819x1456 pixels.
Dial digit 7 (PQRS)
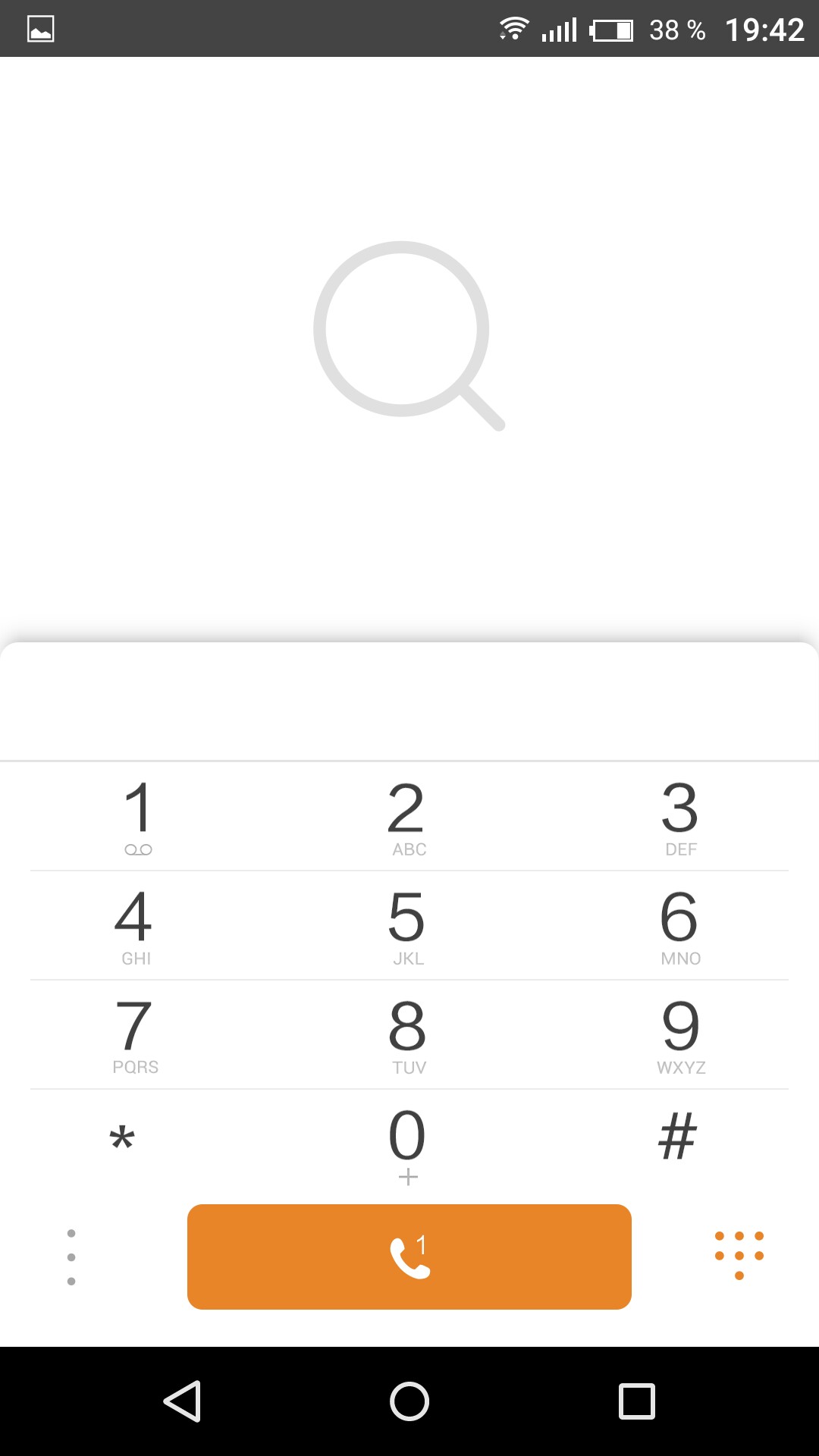[x=136, y=1035]
